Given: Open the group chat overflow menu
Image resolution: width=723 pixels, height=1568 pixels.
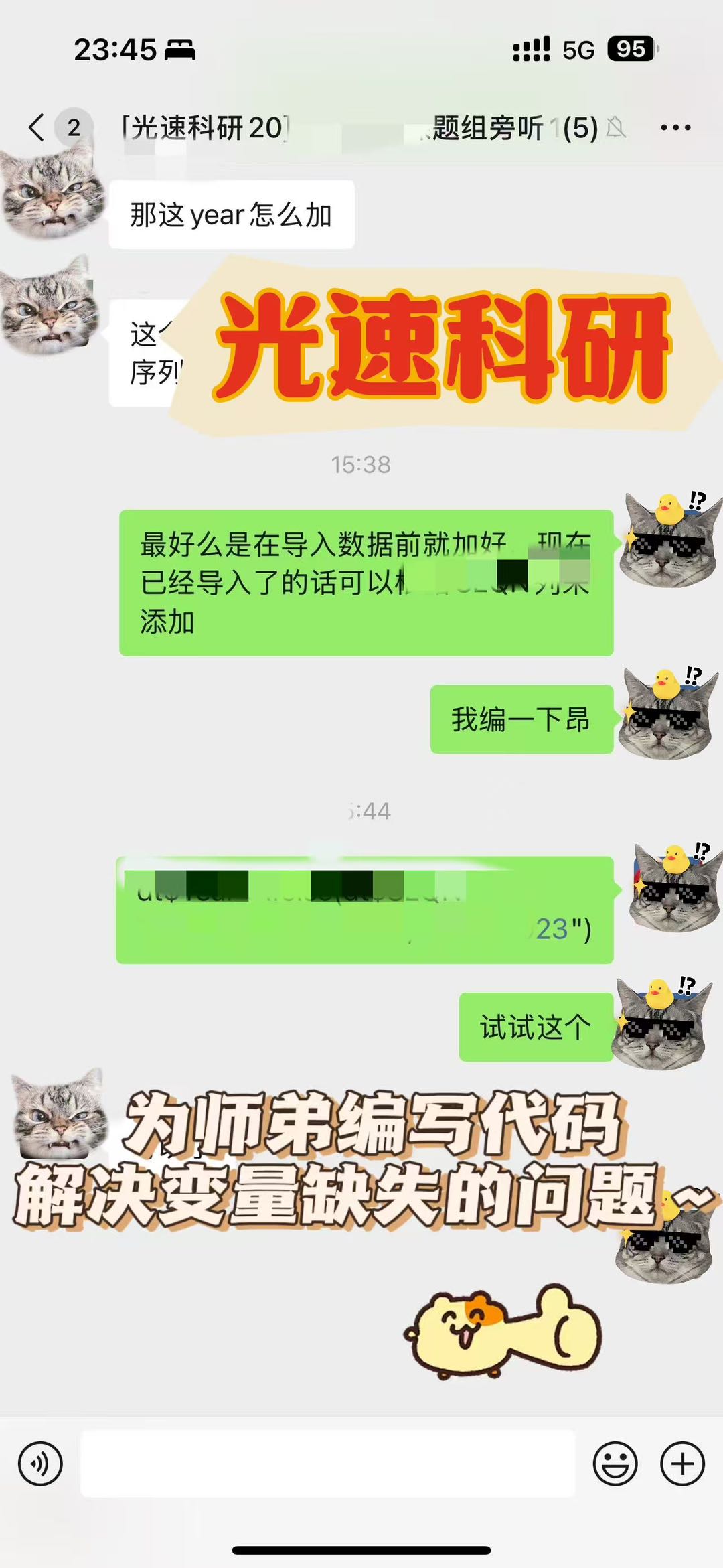Looking at the screenshot, I should click(x=675, y=127).
